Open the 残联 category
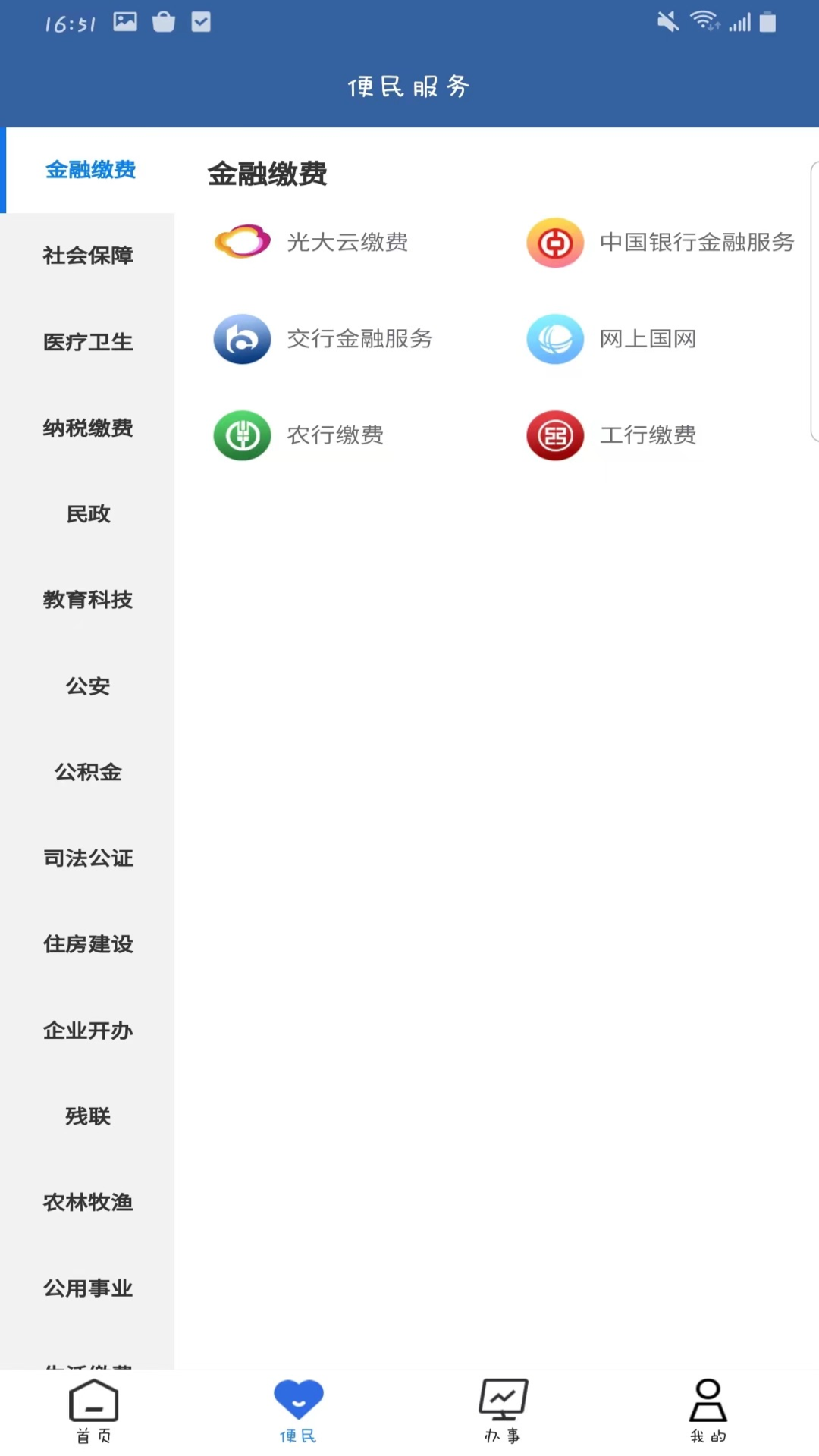Image resolution: width=819 pixels, height=1456 pixels. point(88,1116)
